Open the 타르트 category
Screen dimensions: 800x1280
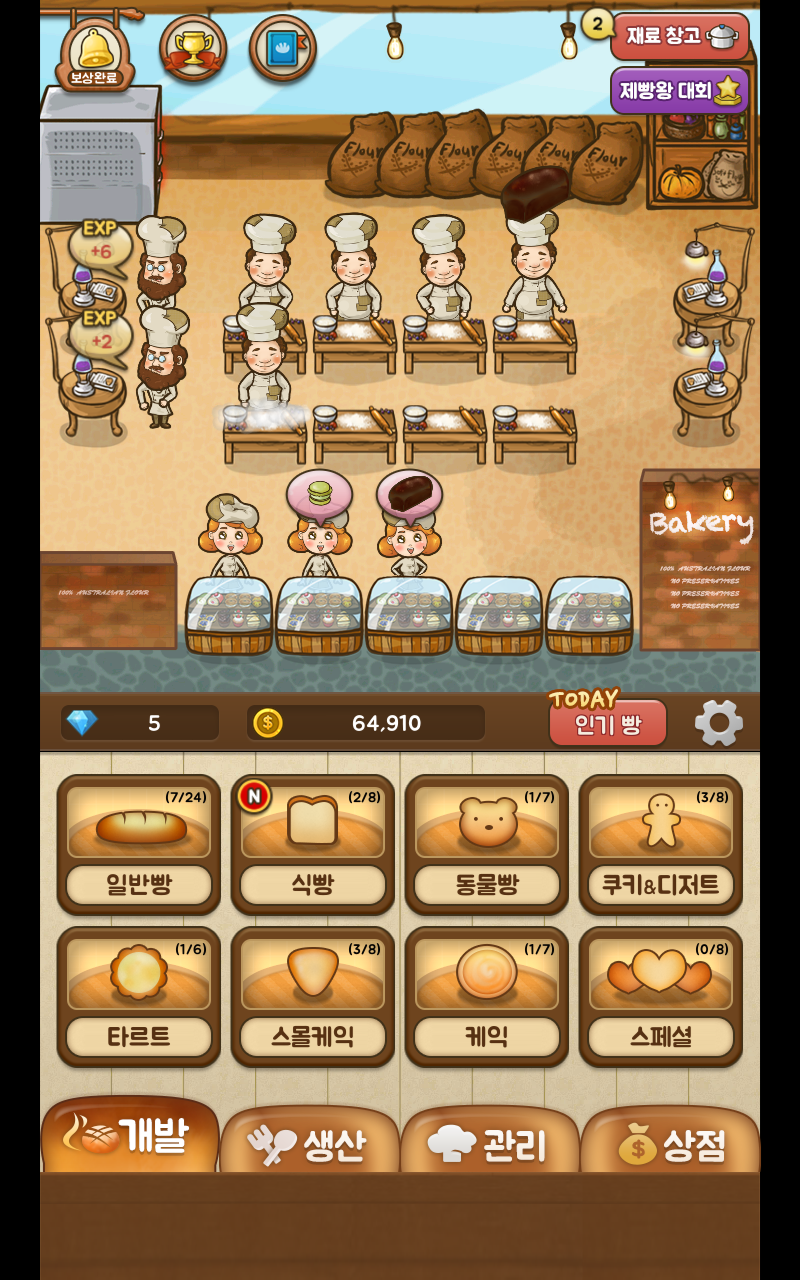pyautogui.click(x=139, y=997)
